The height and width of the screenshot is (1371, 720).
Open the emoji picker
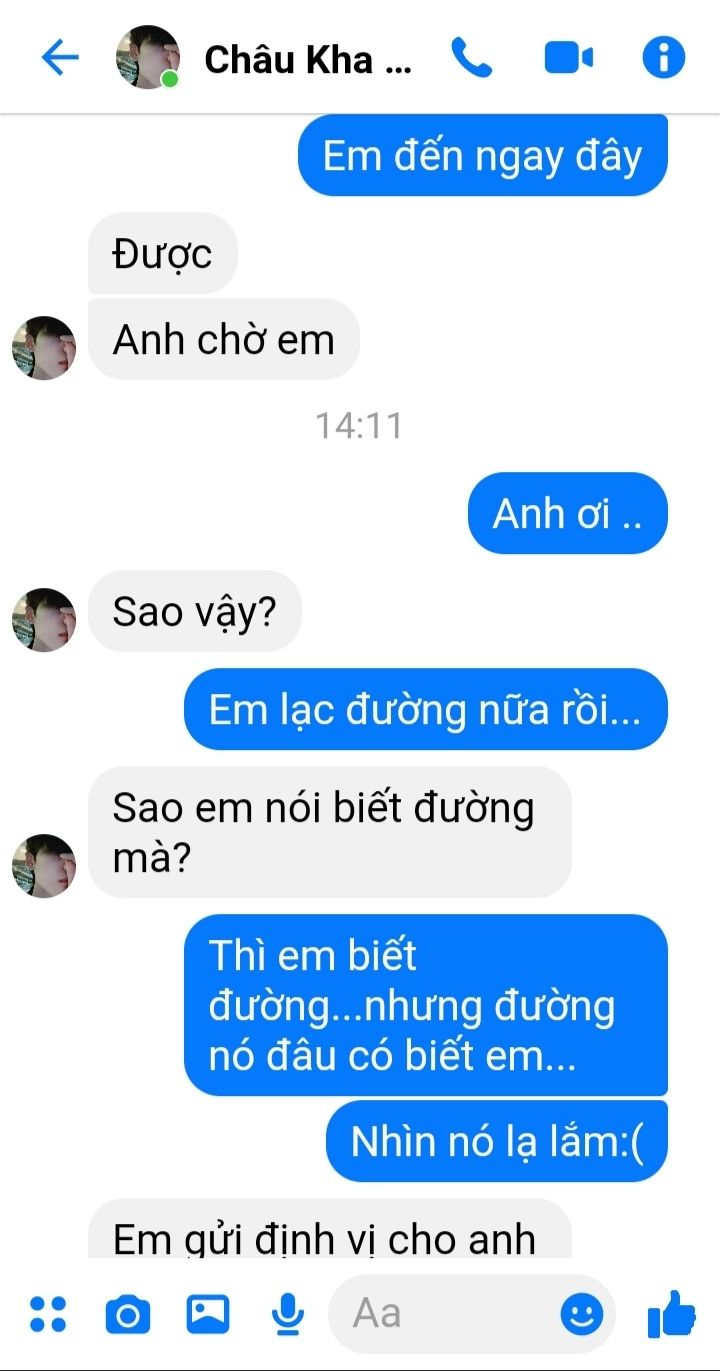[582, 1314]
